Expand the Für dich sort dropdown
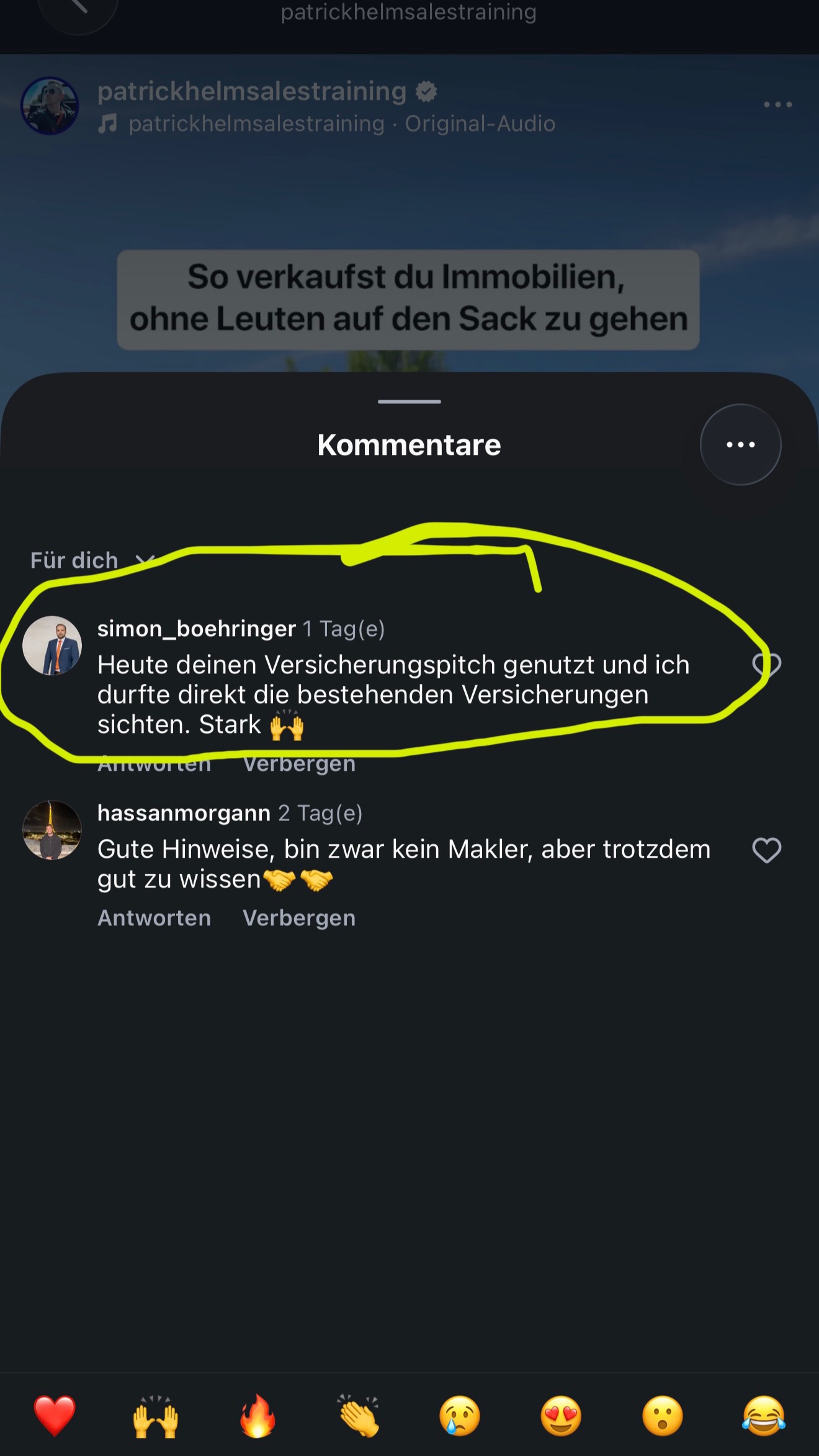This screenshot has height=1456, width=819. [x=92, y=560]
